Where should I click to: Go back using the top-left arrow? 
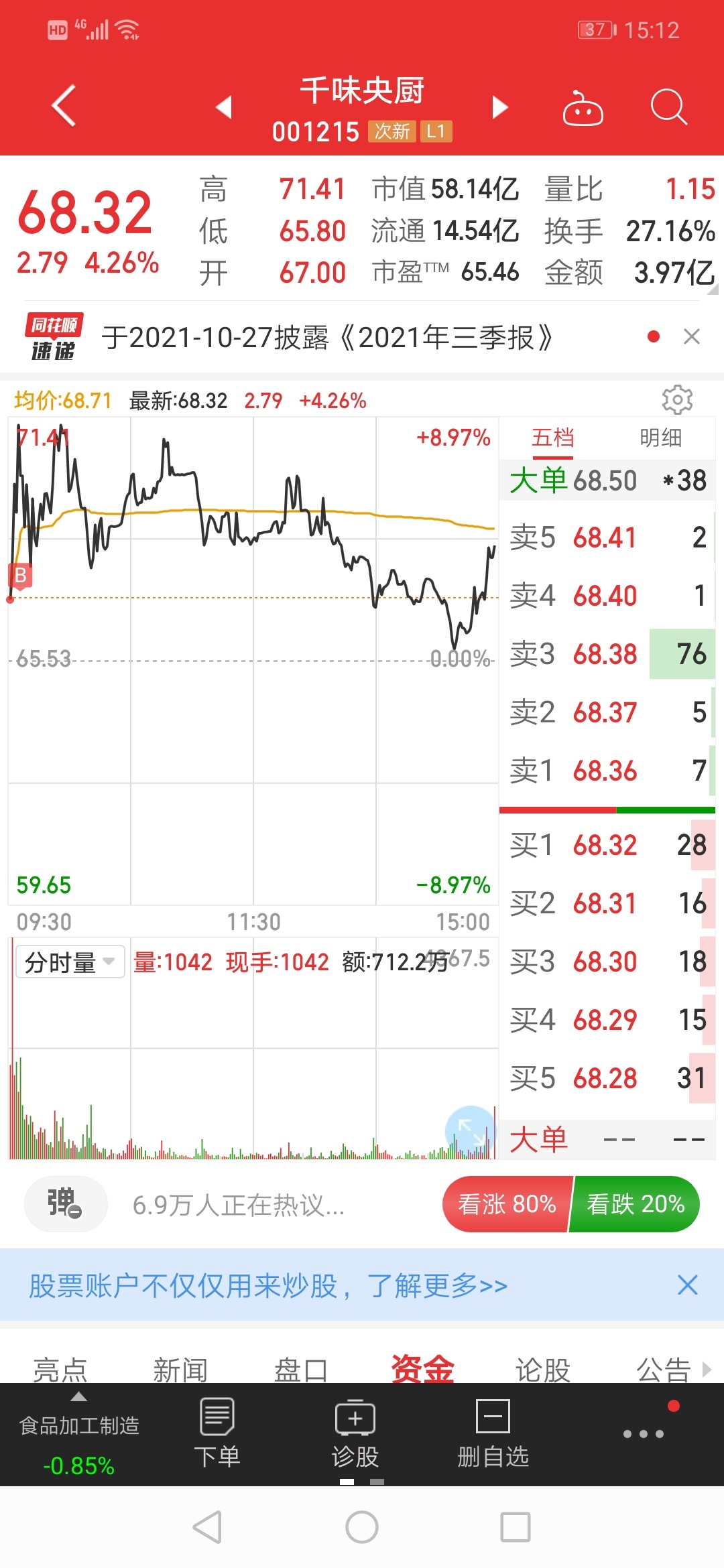[x=64, y=106]
